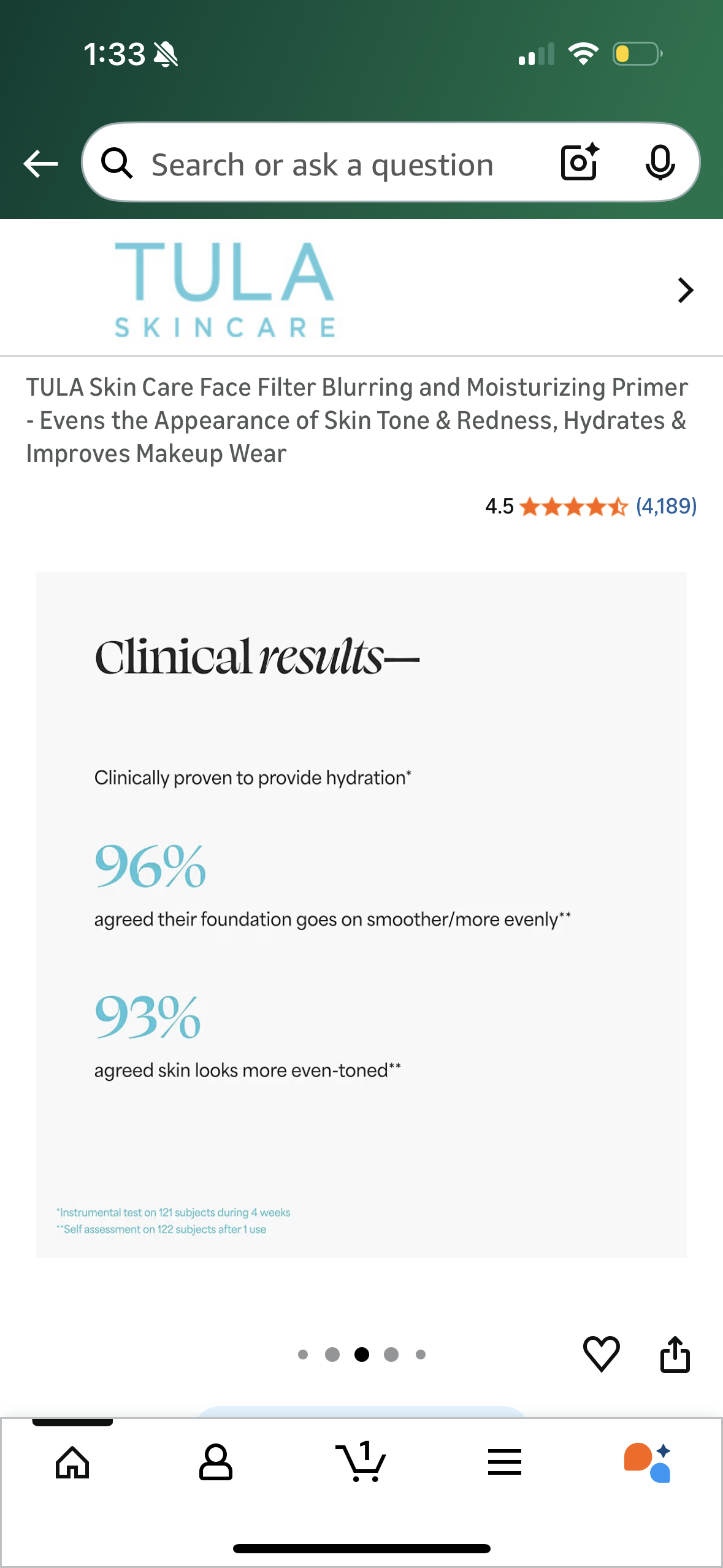Tap the search or ask a question field
The height and width of the screenshot is (1568, 723).
click(x=322, y=164)
